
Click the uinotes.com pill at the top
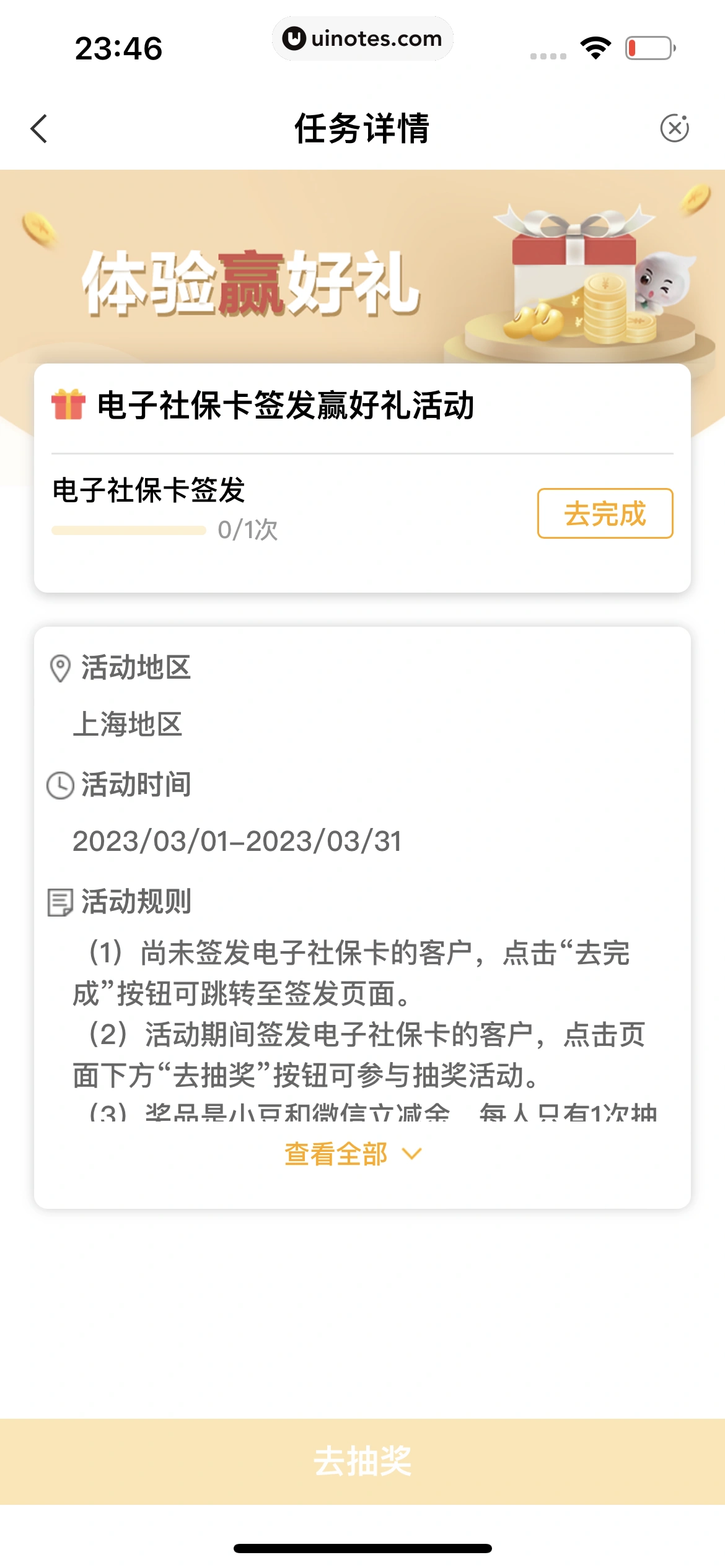point(362,38)
